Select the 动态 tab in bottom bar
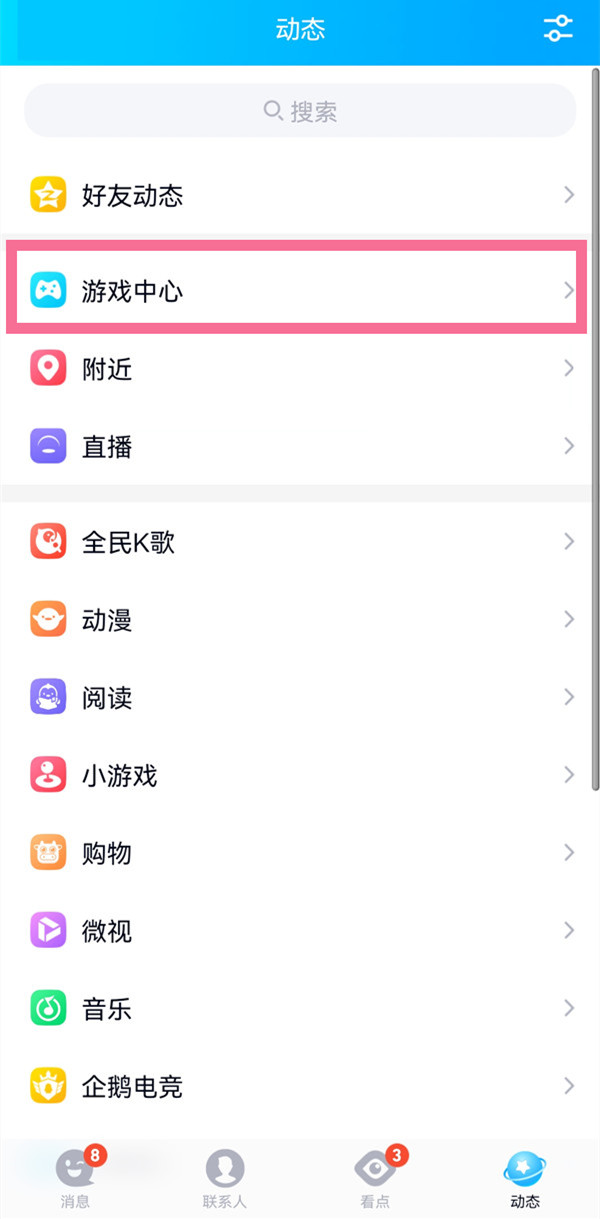Screen dimensions: 600x1219 coord(525,1178)
